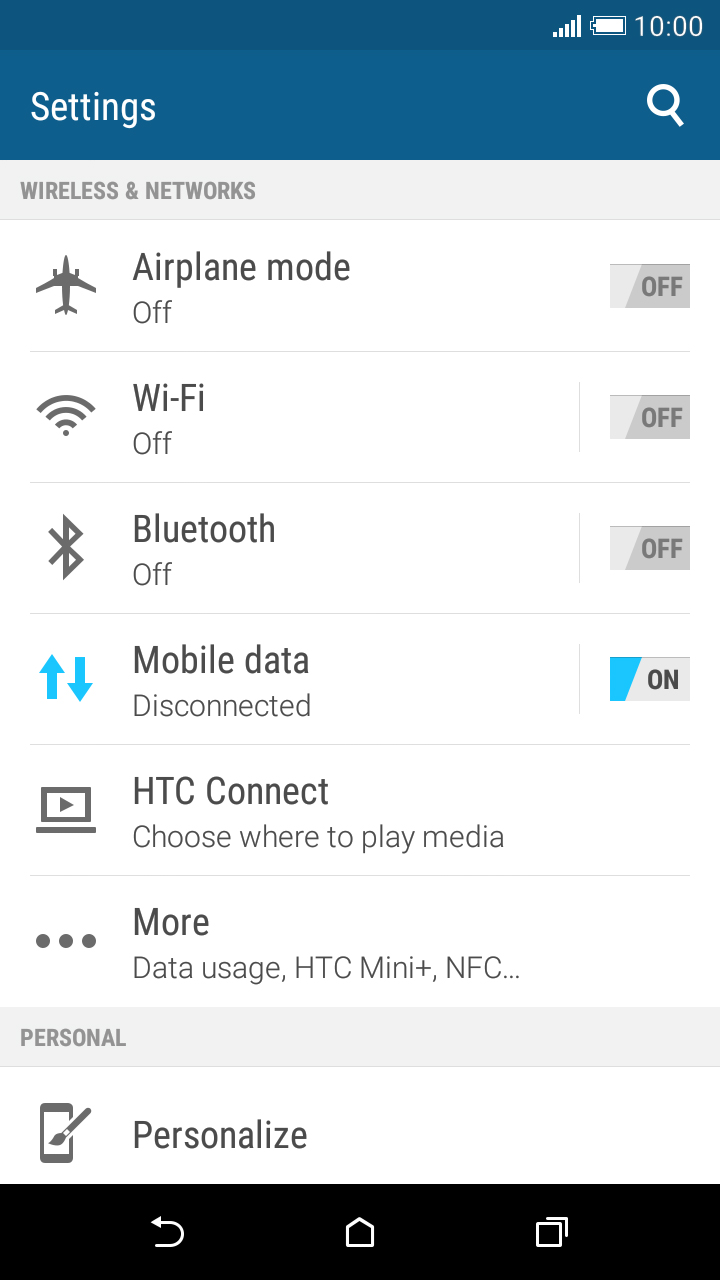Tap the system back button
The width and height of the screenshot is (720, 1280).
point(167,1232)
